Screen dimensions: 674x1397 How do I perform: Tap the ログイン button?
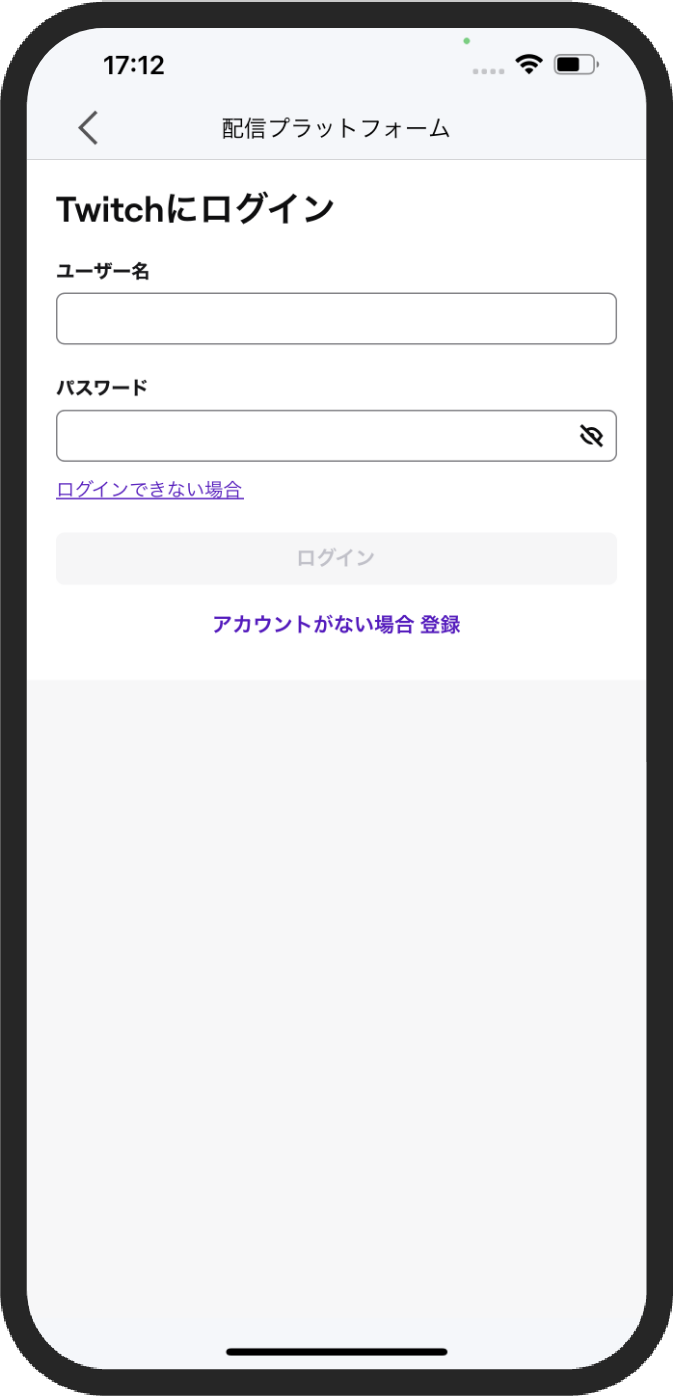(336, 558)
